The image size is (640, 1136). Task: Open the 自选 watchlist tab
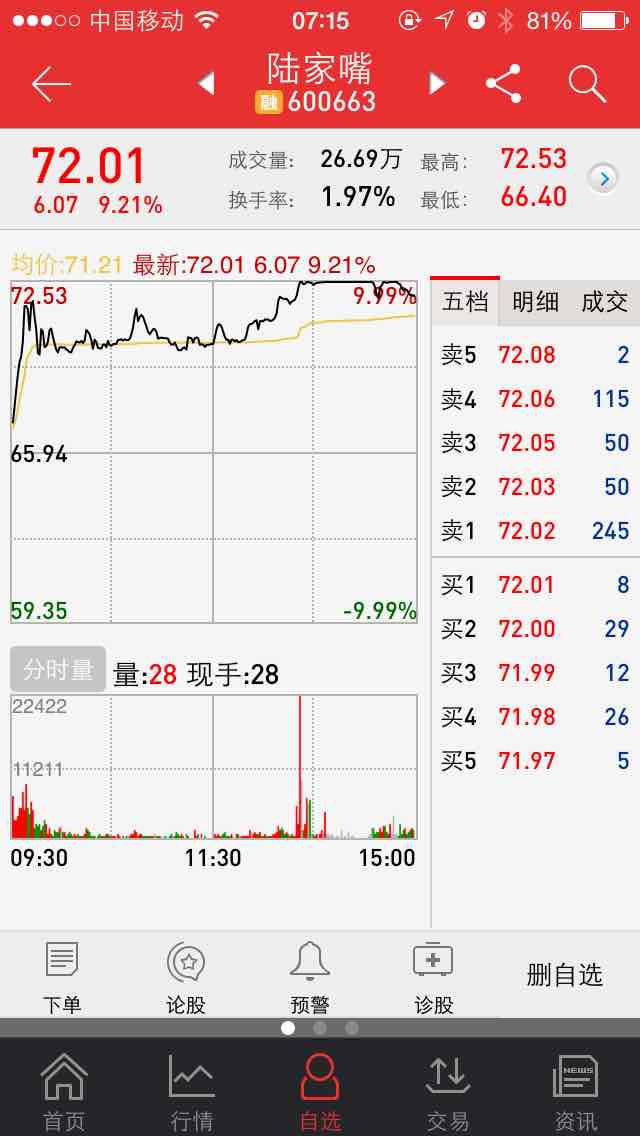320,1092
